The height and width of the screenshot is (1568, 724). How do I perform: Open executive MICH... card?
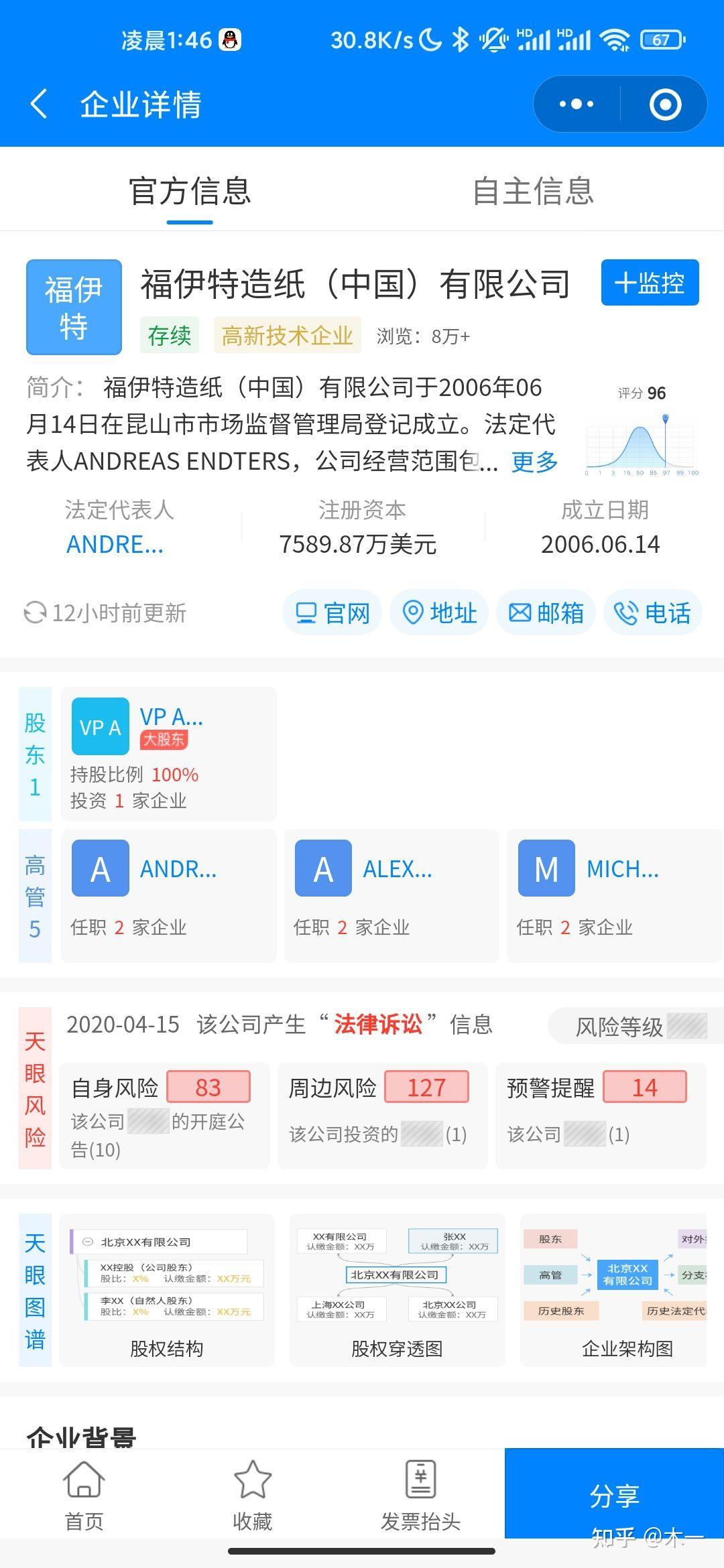613,895
